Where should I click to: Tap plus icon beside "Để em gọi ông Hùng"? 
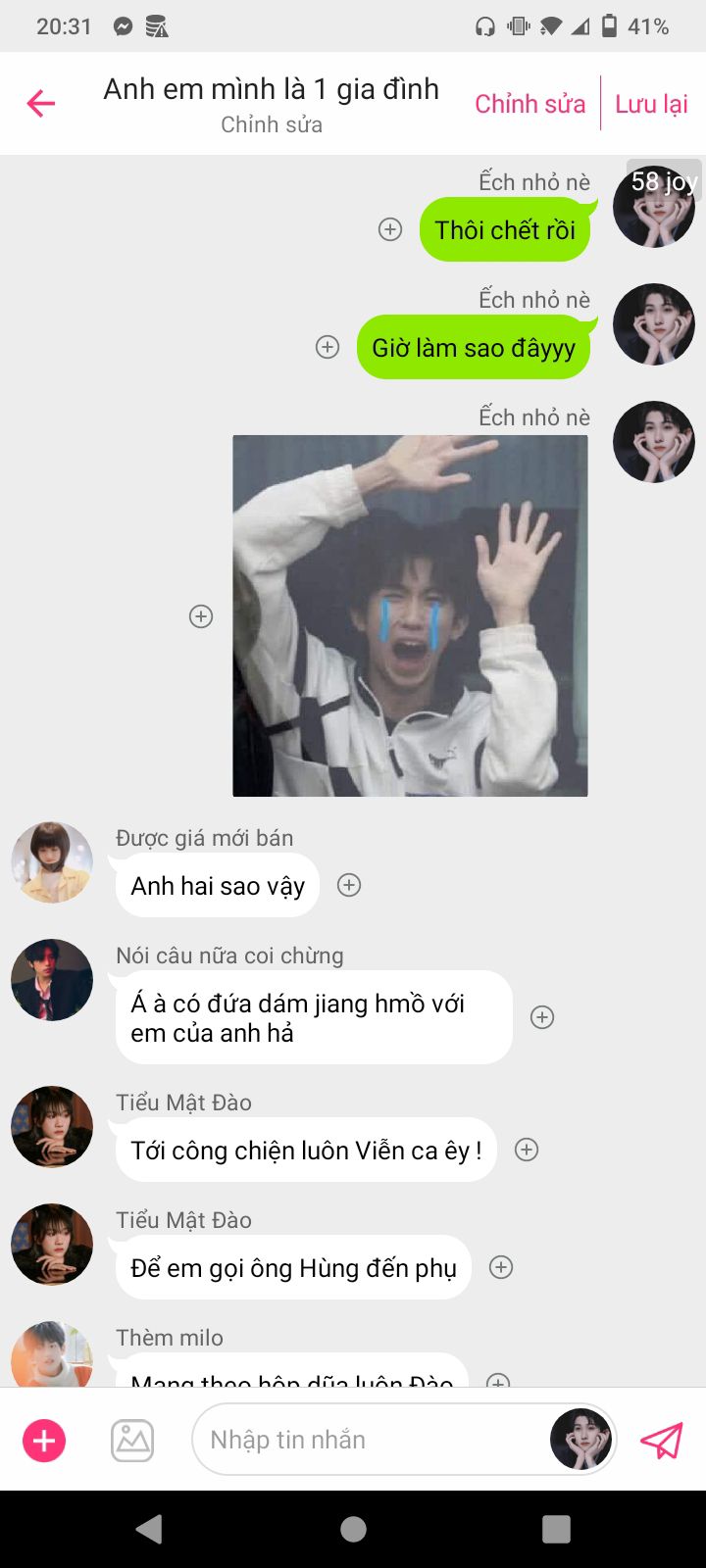pos(501,1267)
